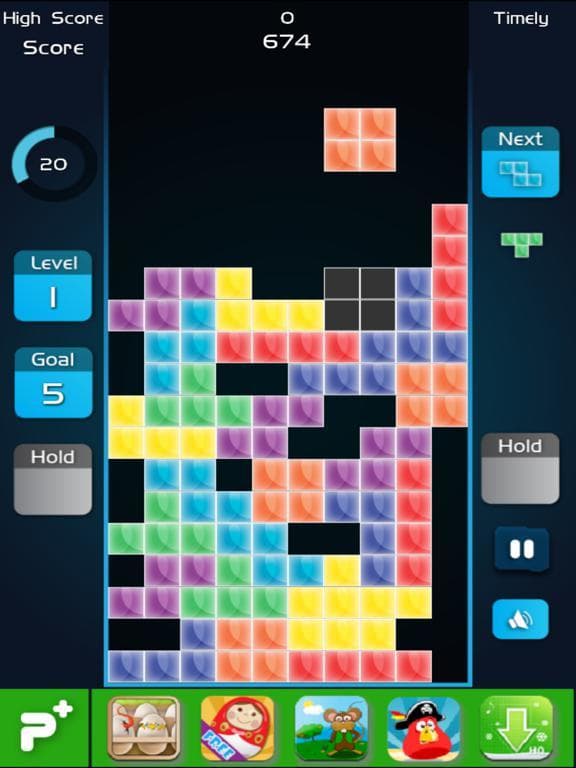Open the green download arrow app icon
Viewport: 576px width, 768px height.
point(517,728)
